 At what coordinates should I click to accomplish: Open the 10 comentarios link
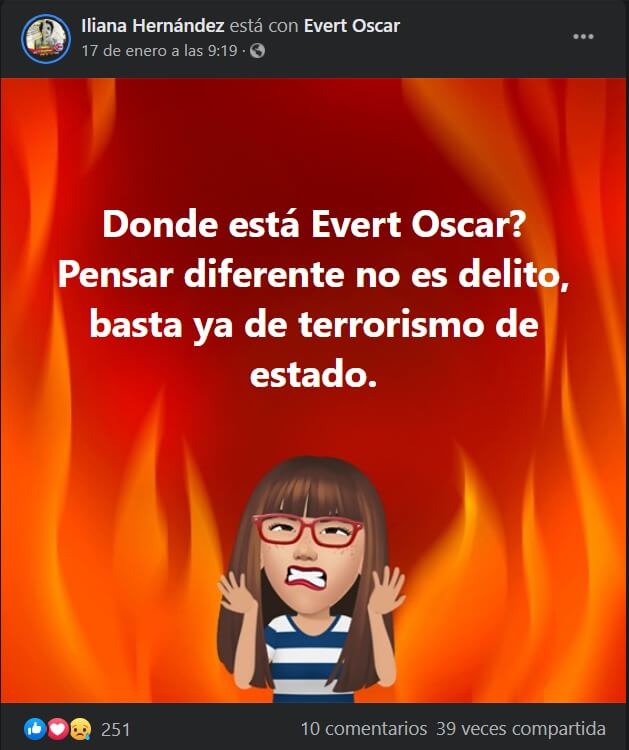[363, 729]
